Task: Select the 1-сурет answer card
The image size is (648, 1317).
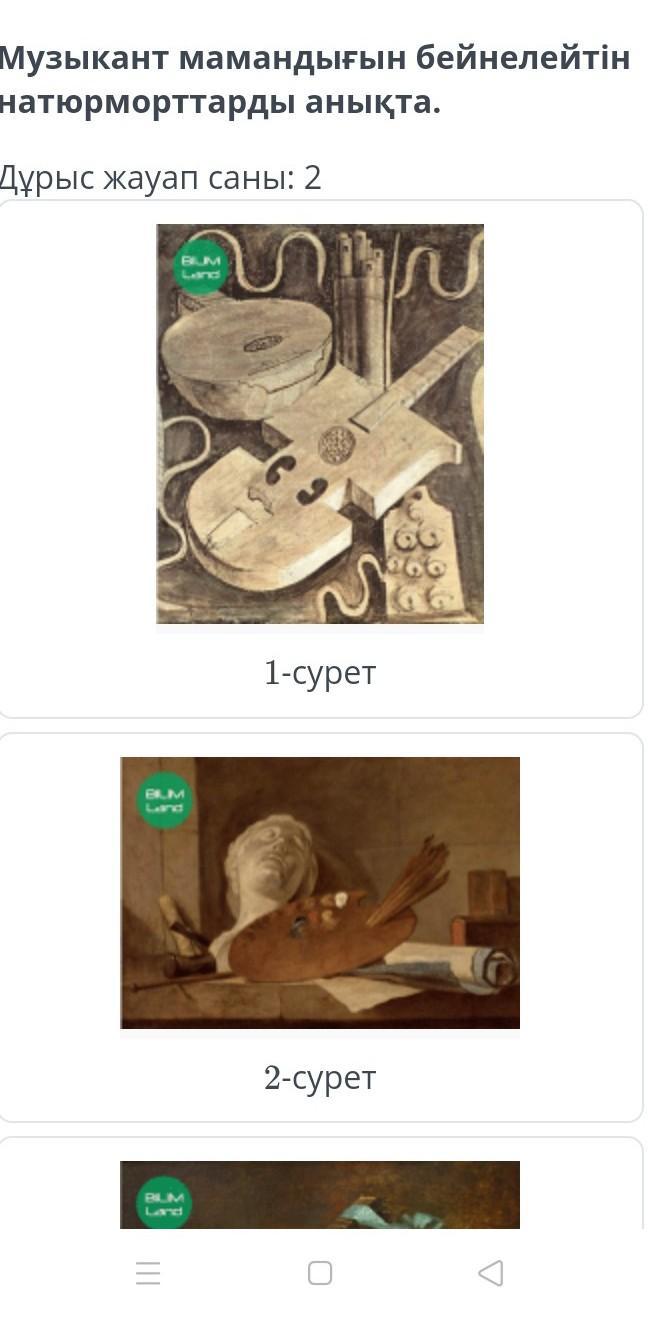Action: point(320,459)
